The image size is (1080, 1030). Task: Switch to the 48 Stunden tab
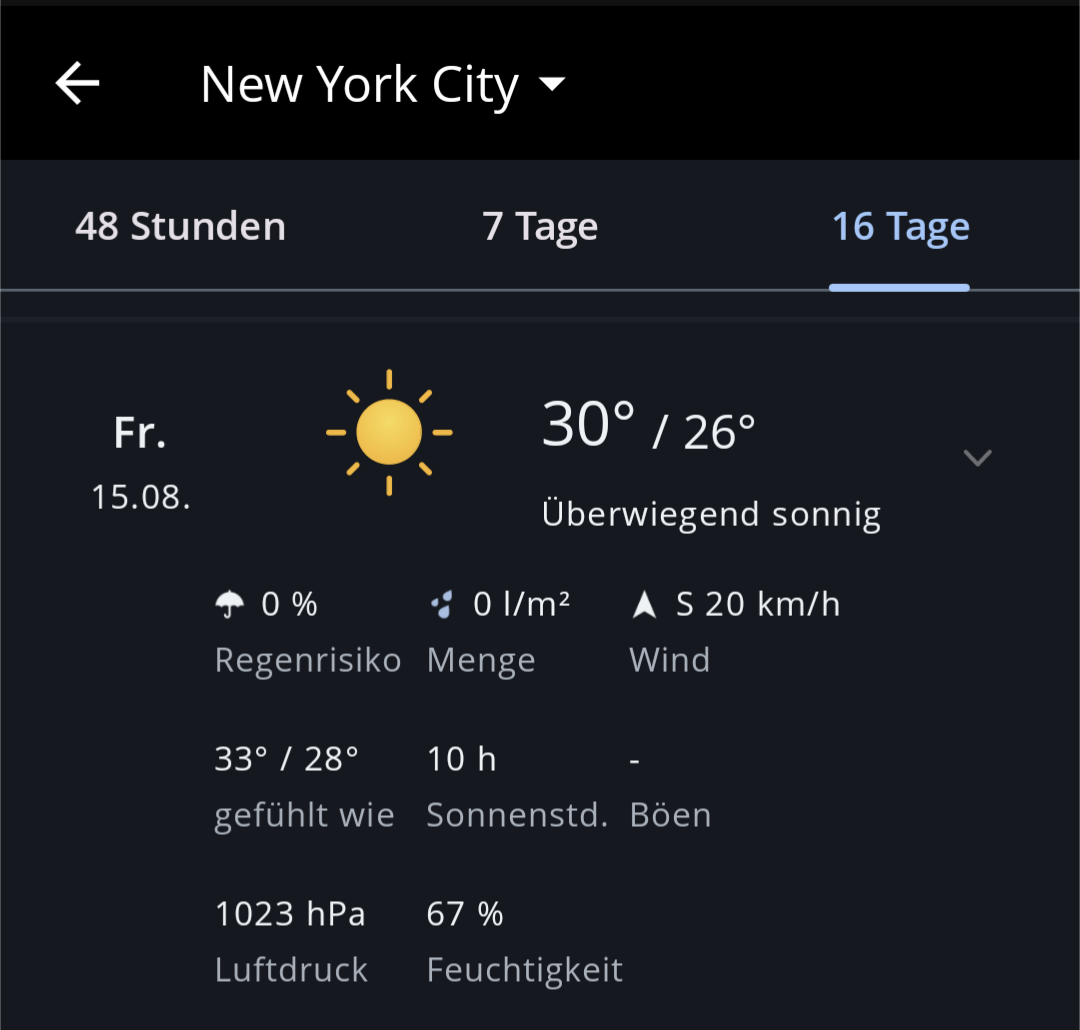[x=180, y=227]
